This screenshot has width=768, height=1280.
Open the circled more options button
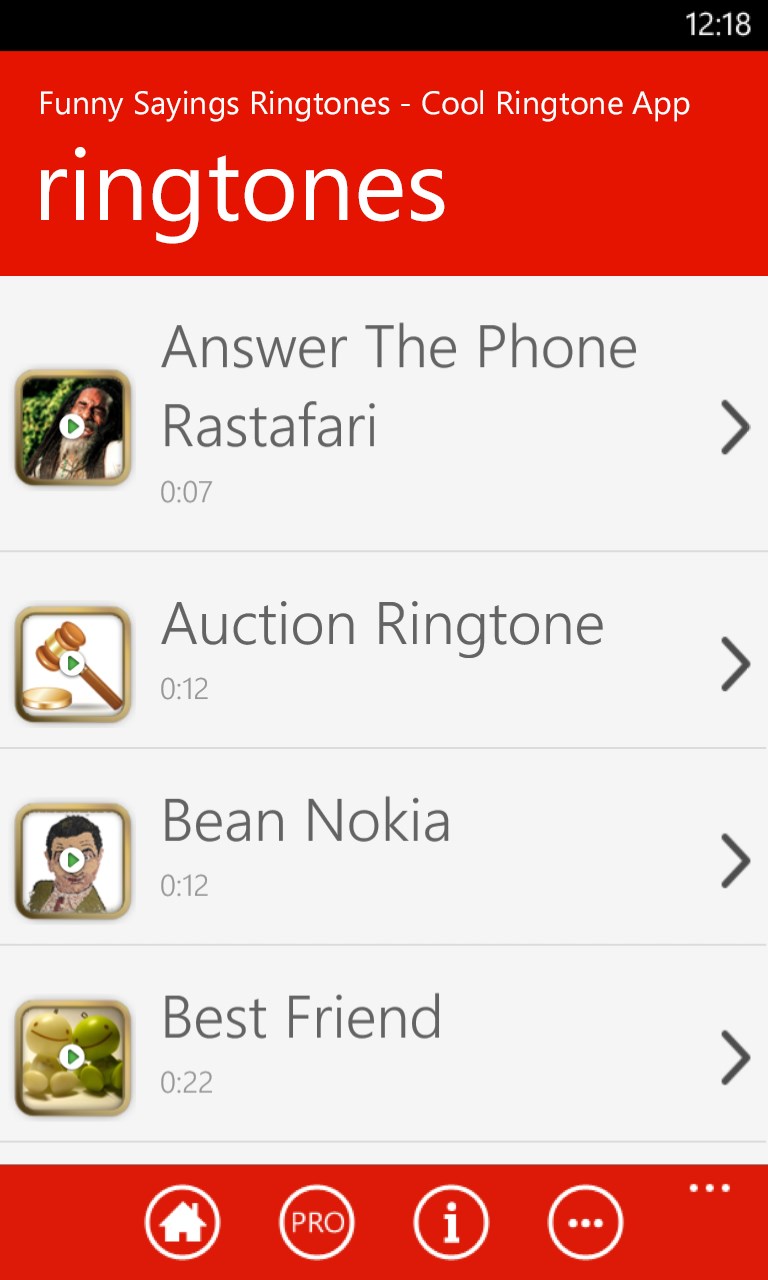[585, 1221]
